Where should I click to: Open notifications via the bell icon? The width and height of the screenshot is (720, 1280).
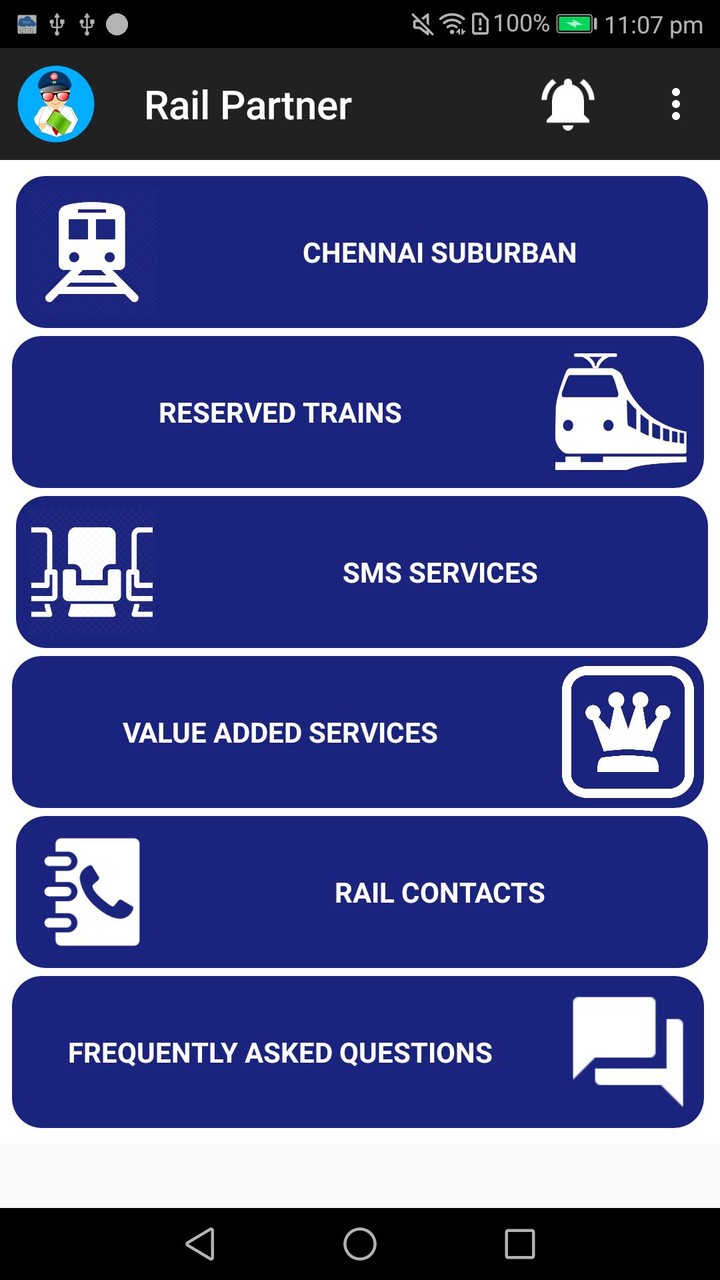[x=567, y=104]
